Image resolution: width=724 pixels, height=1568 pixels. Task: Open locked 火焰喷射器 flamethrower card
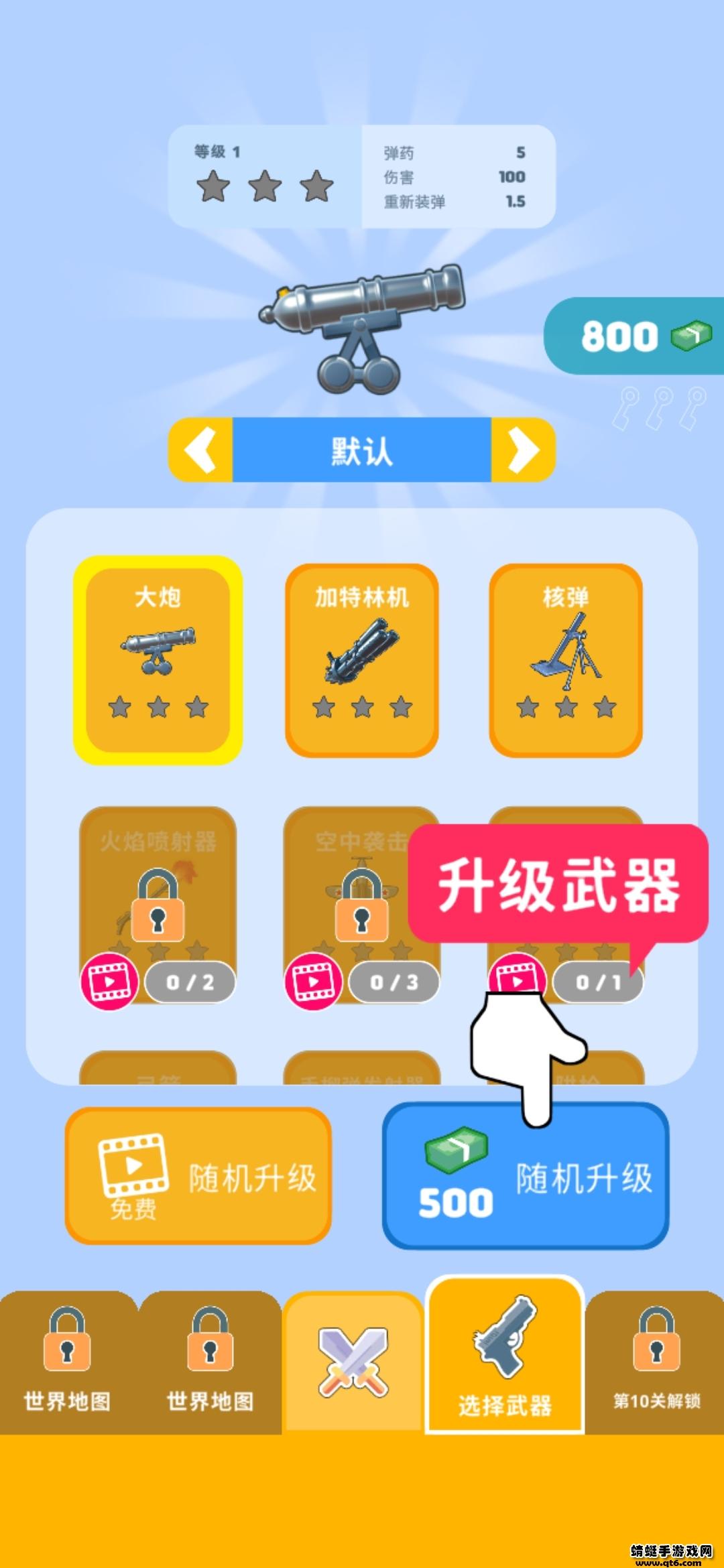[158, 898]
